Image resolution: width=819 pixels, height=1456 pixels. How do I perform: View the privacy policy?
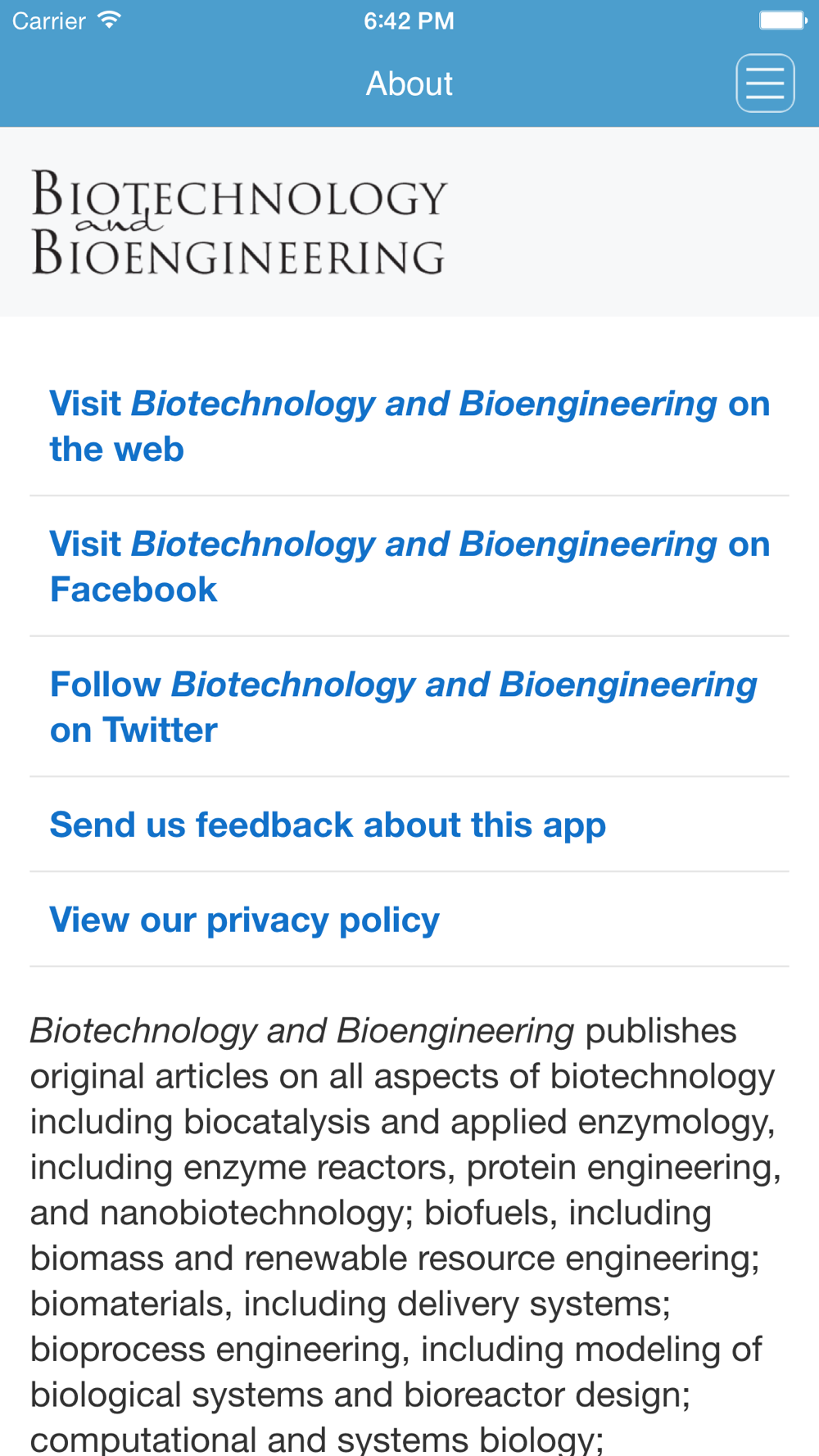409,920
